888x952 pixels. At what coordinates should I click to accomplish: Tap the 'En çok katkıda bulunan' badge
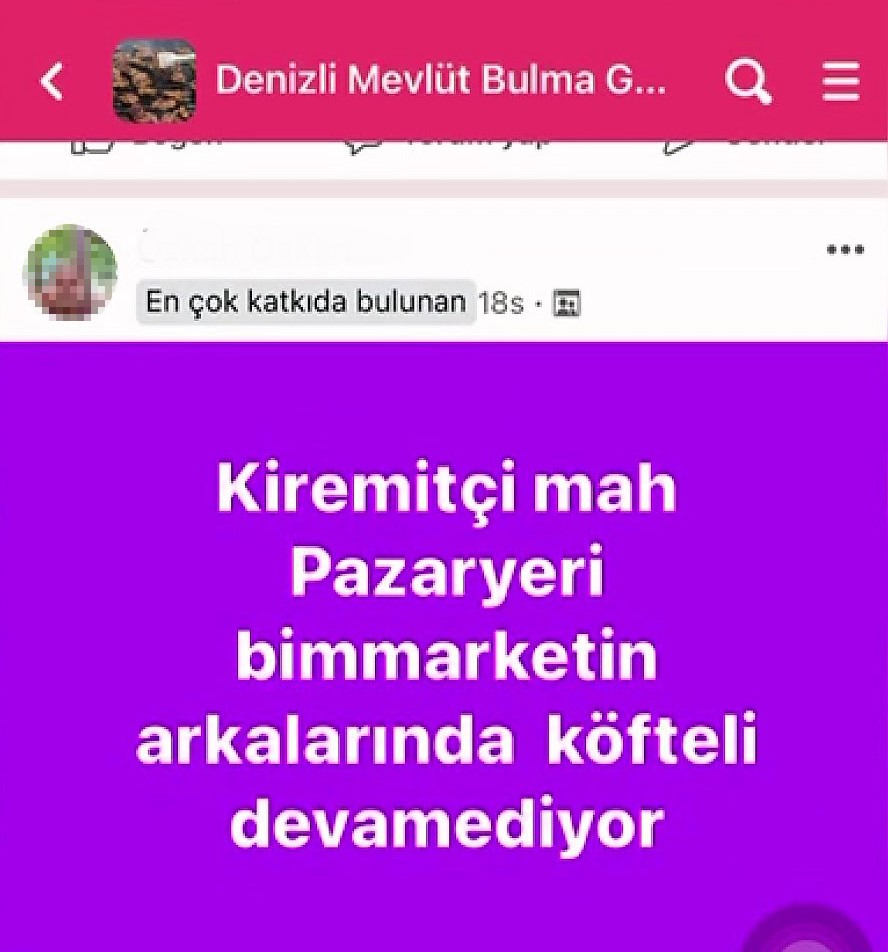[305, 302]
